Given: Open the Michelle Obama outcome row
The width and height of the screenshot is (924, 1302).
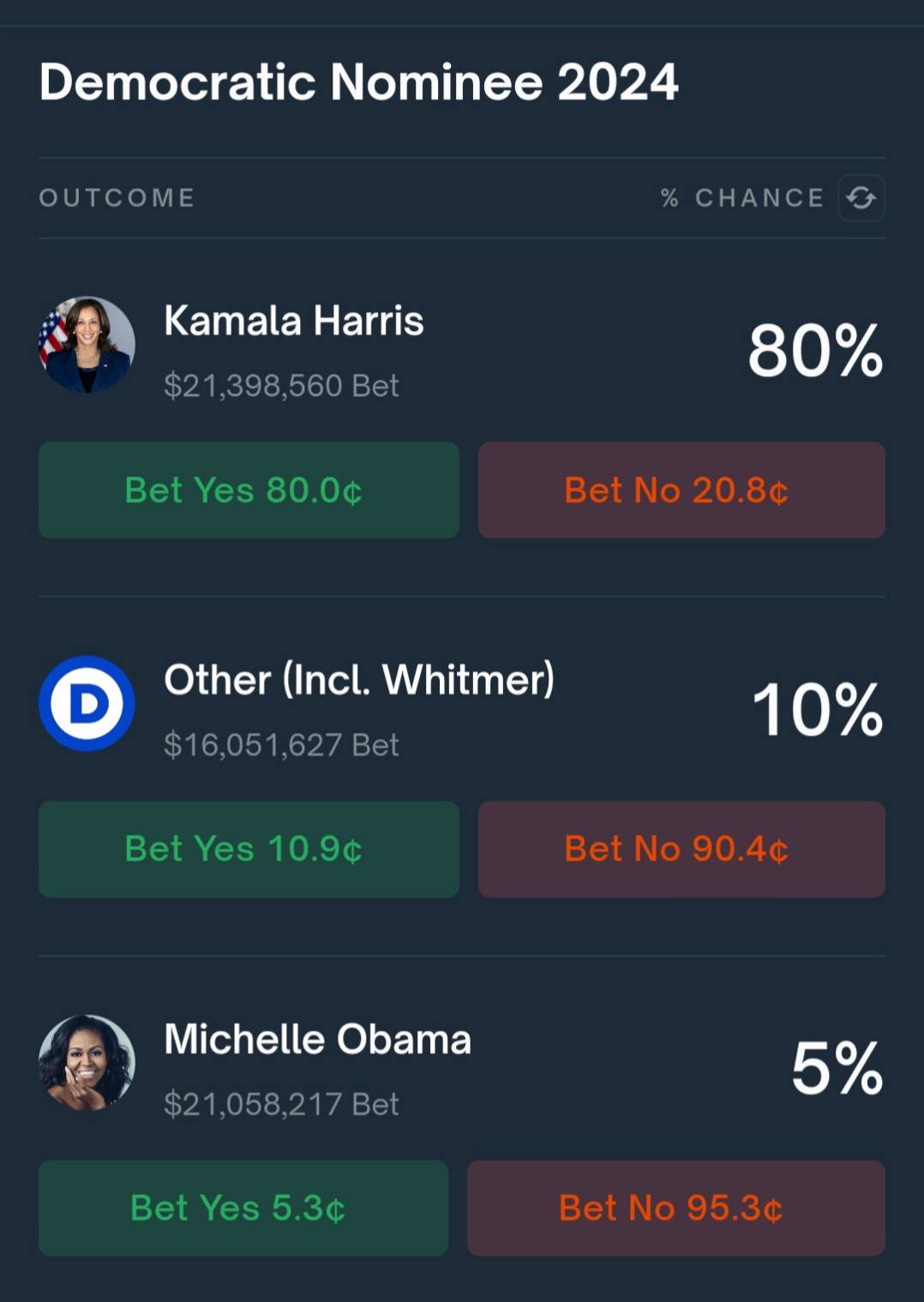Looking at the screenshot, I should (317, 1040).
